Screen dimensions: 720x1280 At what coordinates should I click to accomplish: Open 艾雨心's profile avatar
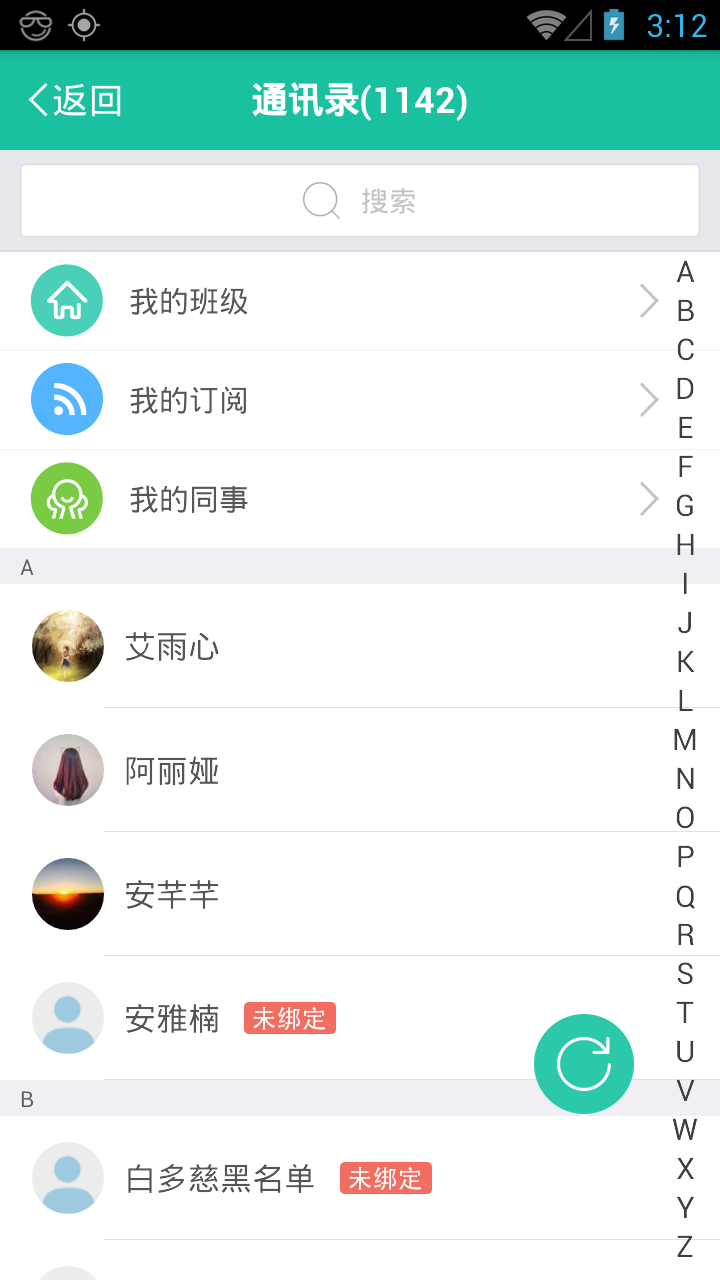(67, 646)
